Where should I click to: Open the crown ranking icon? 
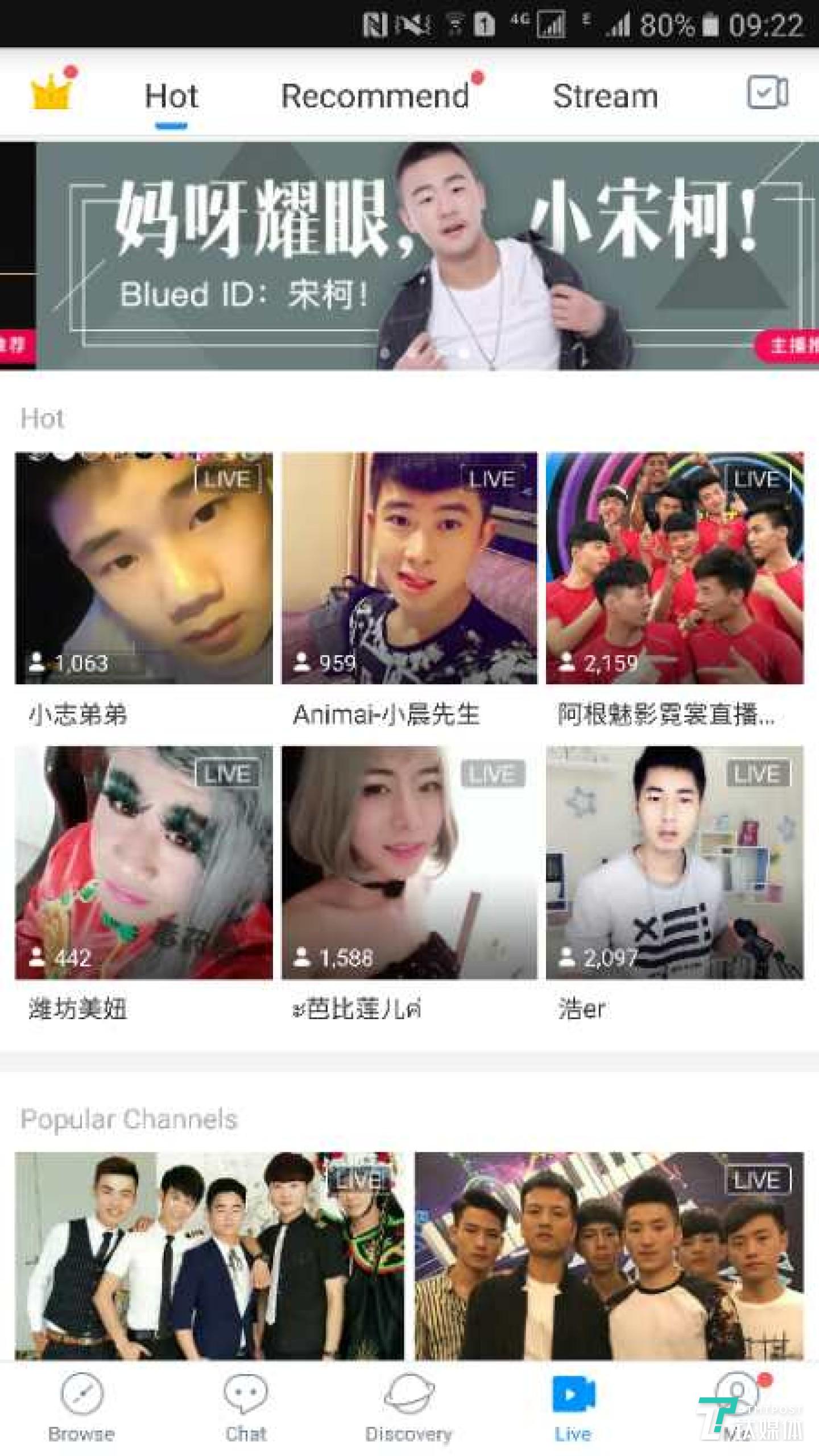pos(51,93)
